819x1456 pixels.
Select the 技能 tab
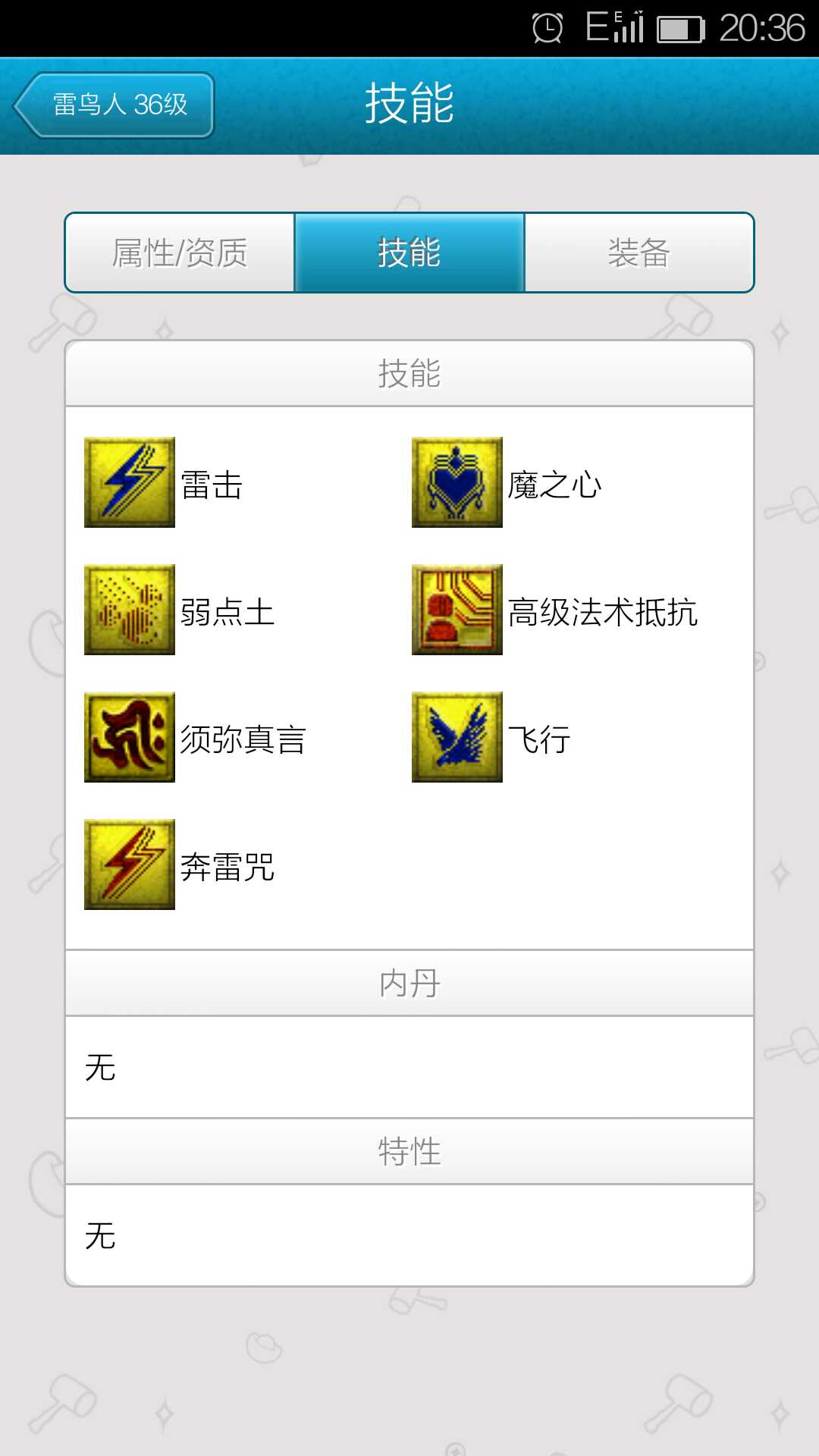(409, 253)
